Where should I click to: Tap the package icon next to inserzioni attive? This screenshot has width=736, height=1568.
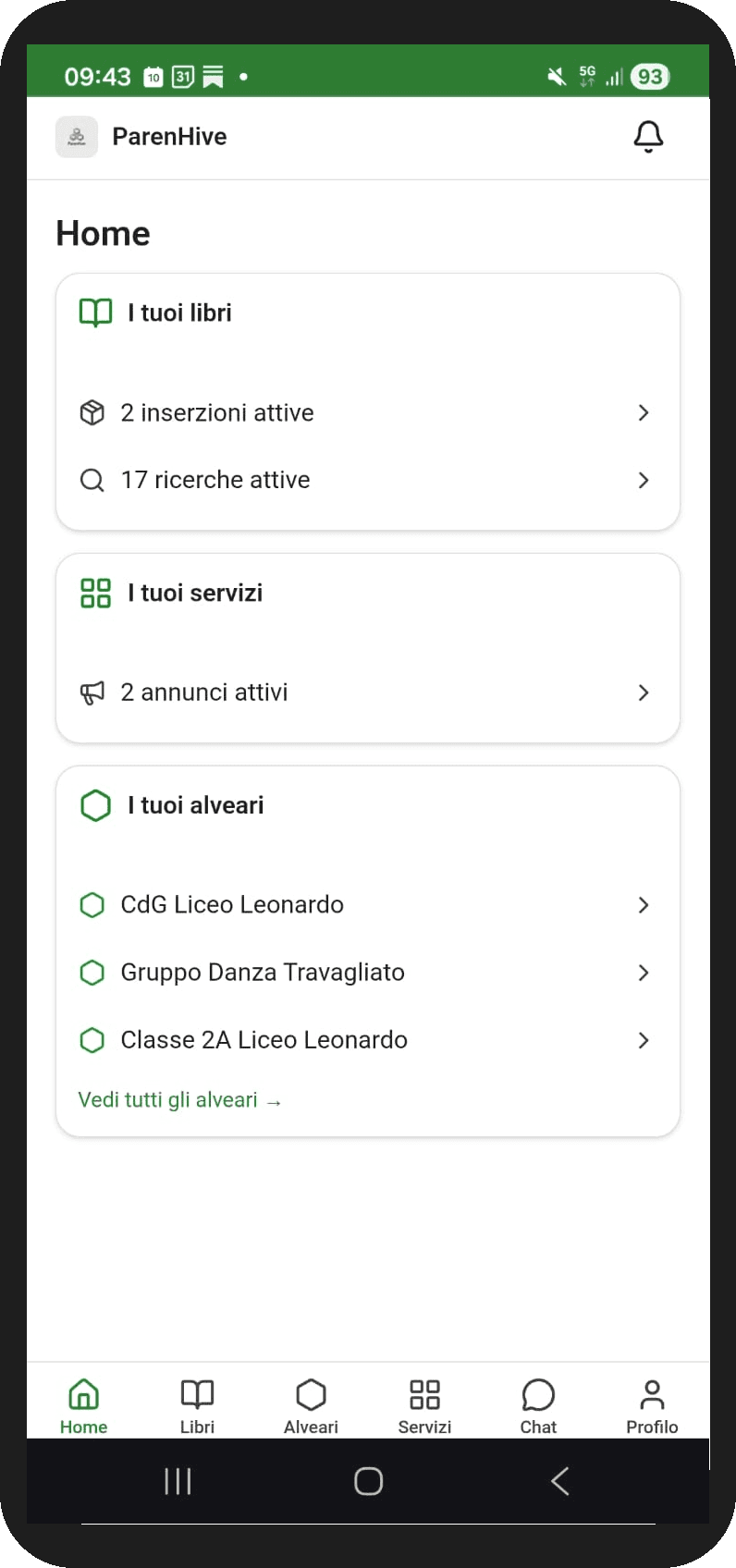[x=92, y=412]
